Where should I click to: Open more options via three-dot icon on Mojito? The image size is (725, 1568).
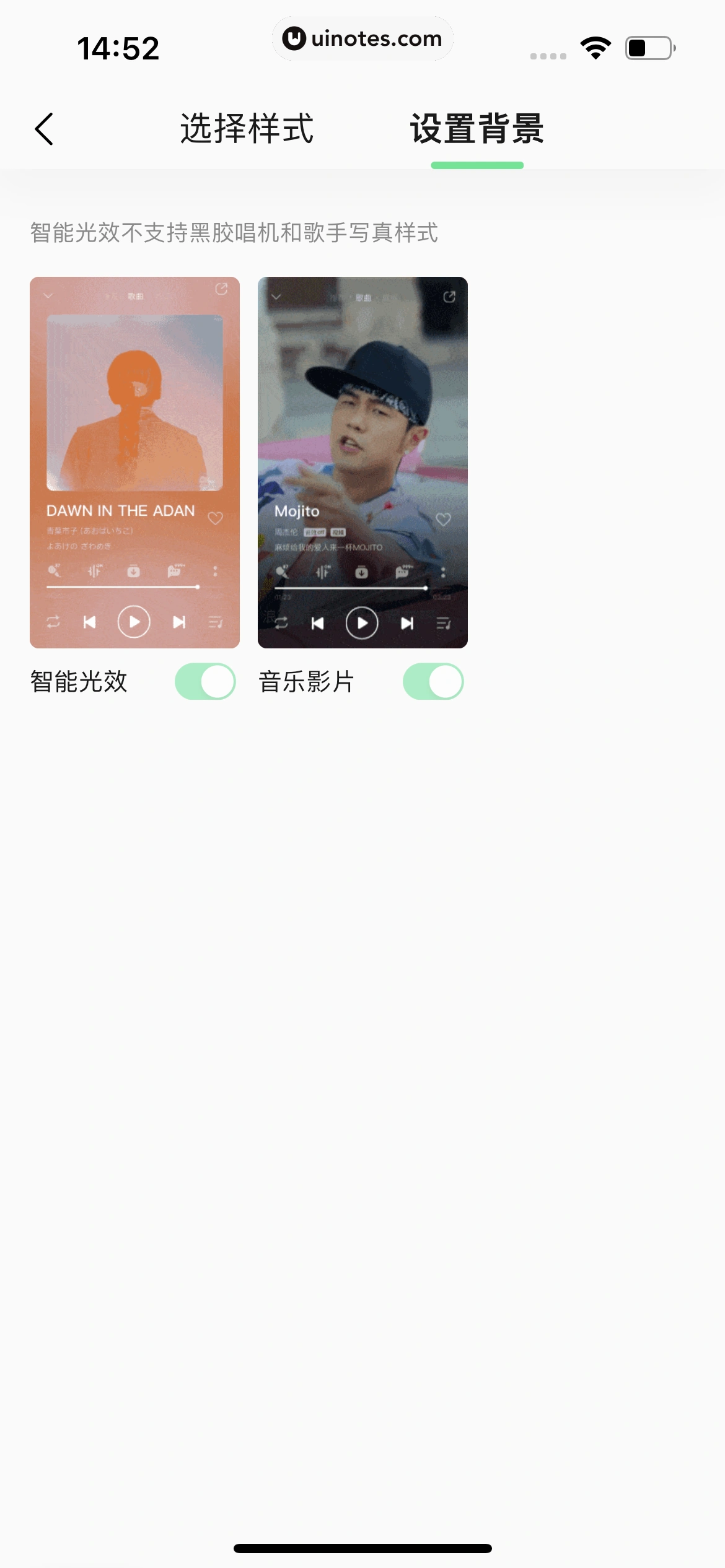point(443,572)
